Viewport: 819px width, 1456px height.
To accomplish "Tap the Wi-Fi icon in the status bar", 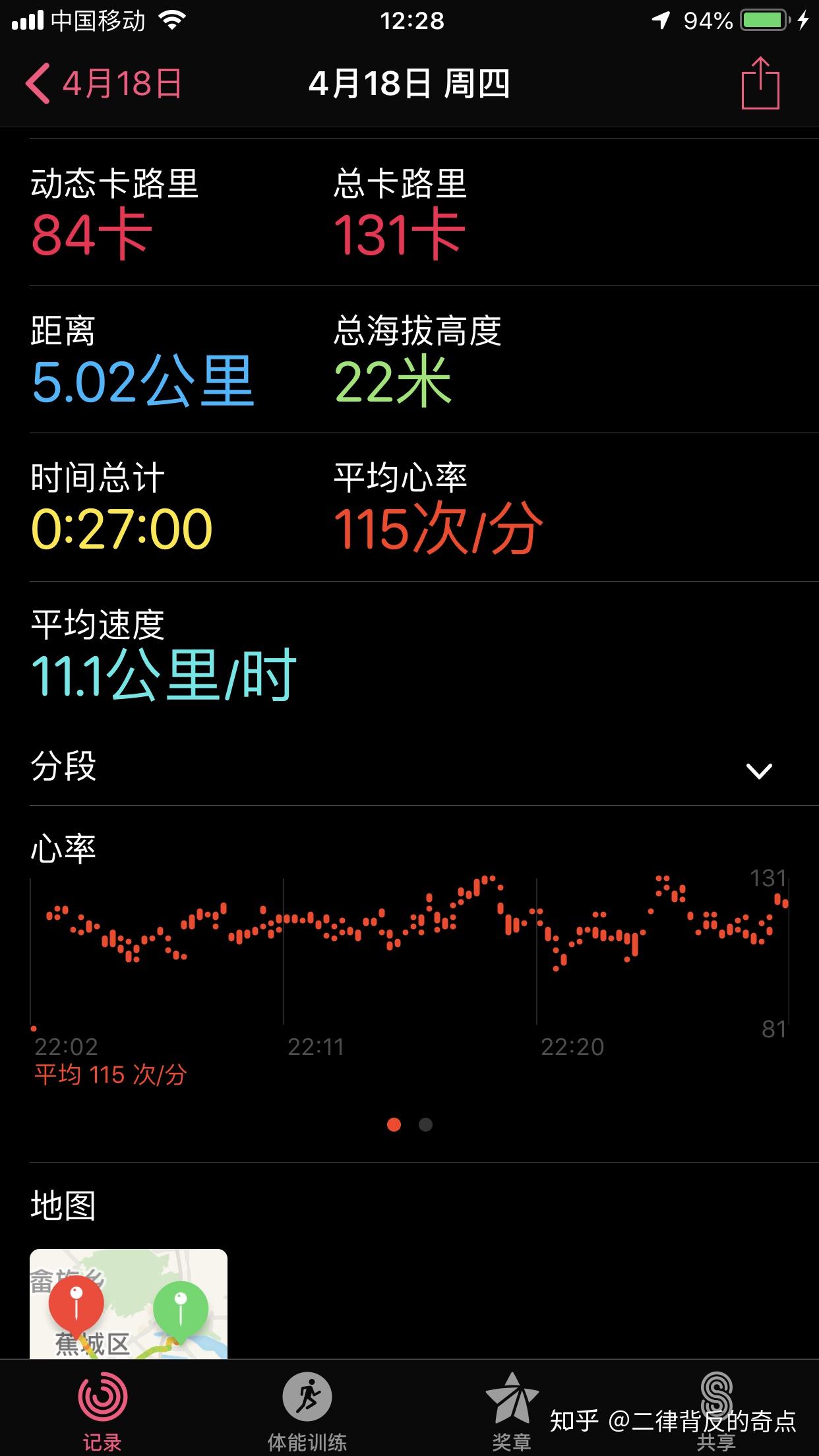I will 173,20.
